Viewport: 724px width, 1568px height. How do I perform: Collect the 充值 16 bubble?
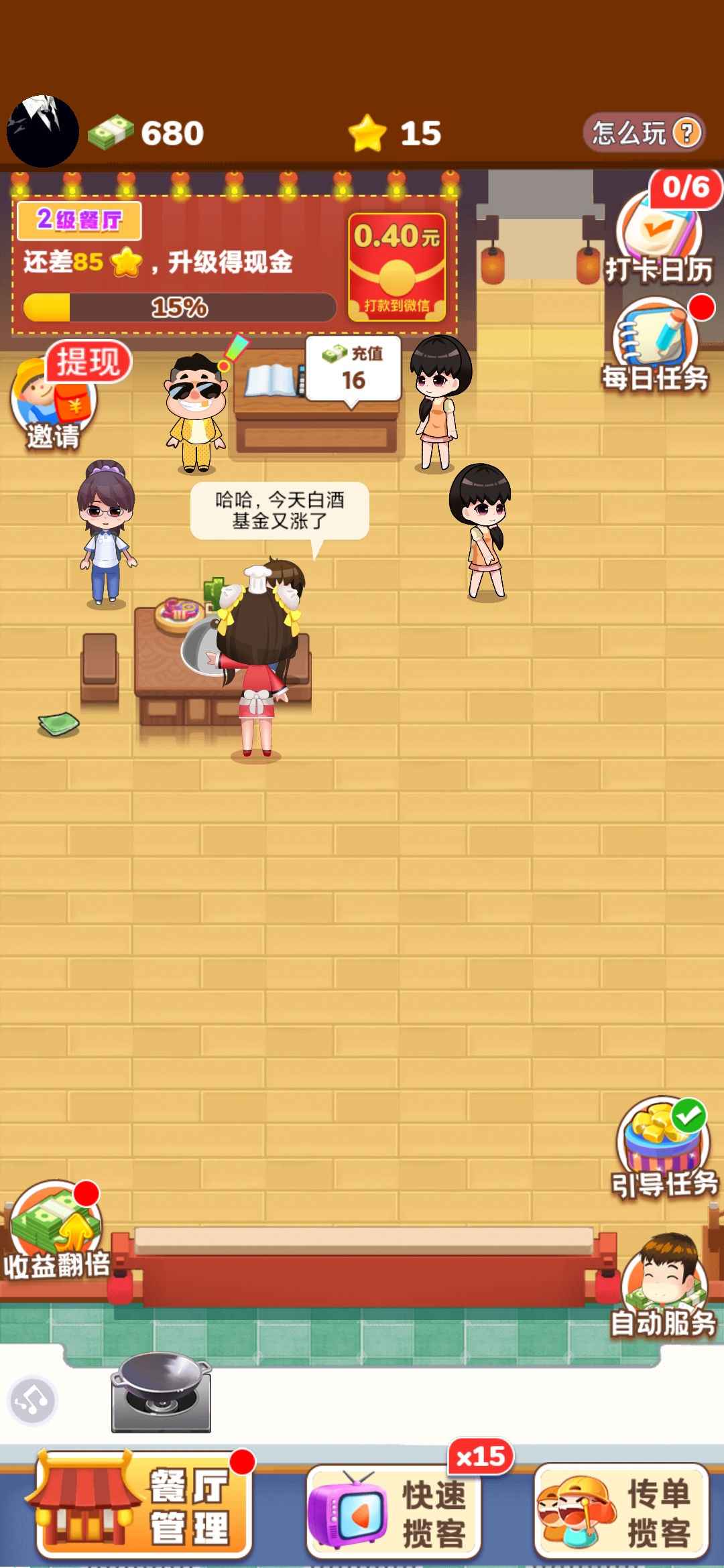click(353, 370)
